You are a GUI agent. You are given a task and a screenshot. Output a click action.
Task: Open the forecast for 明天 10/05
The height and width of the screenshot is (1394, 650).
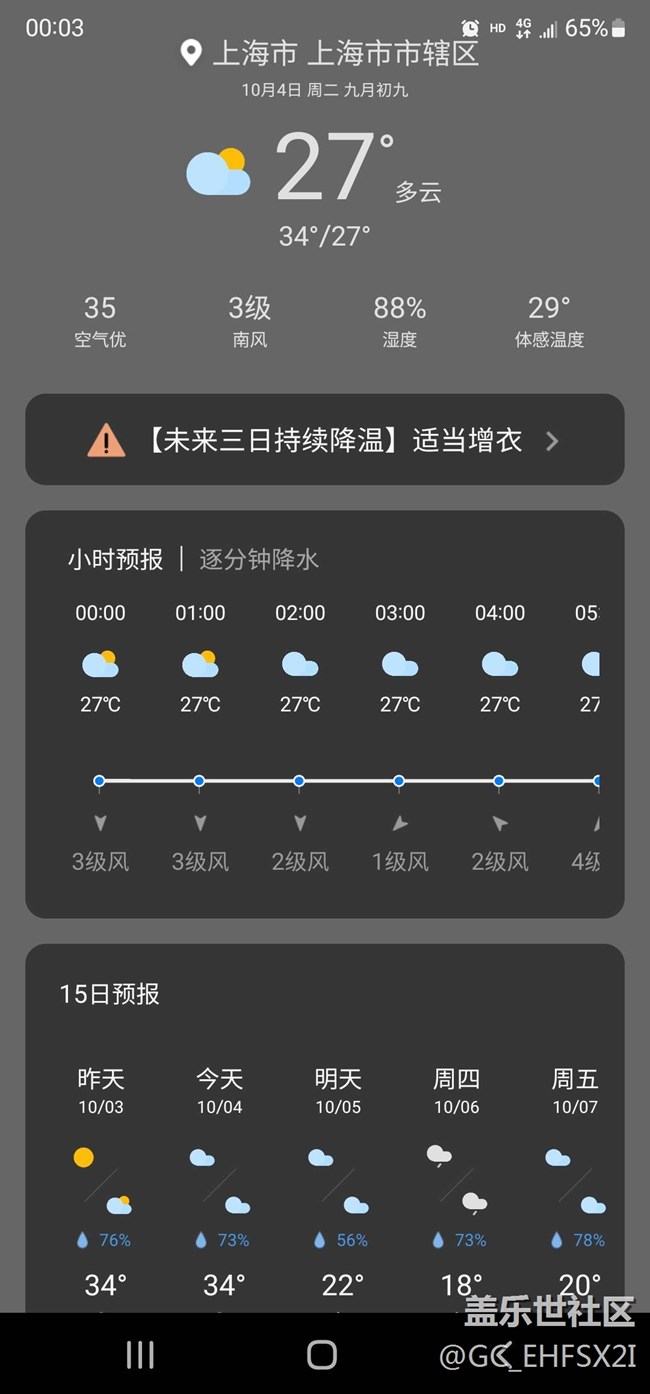coord(338,1180)
